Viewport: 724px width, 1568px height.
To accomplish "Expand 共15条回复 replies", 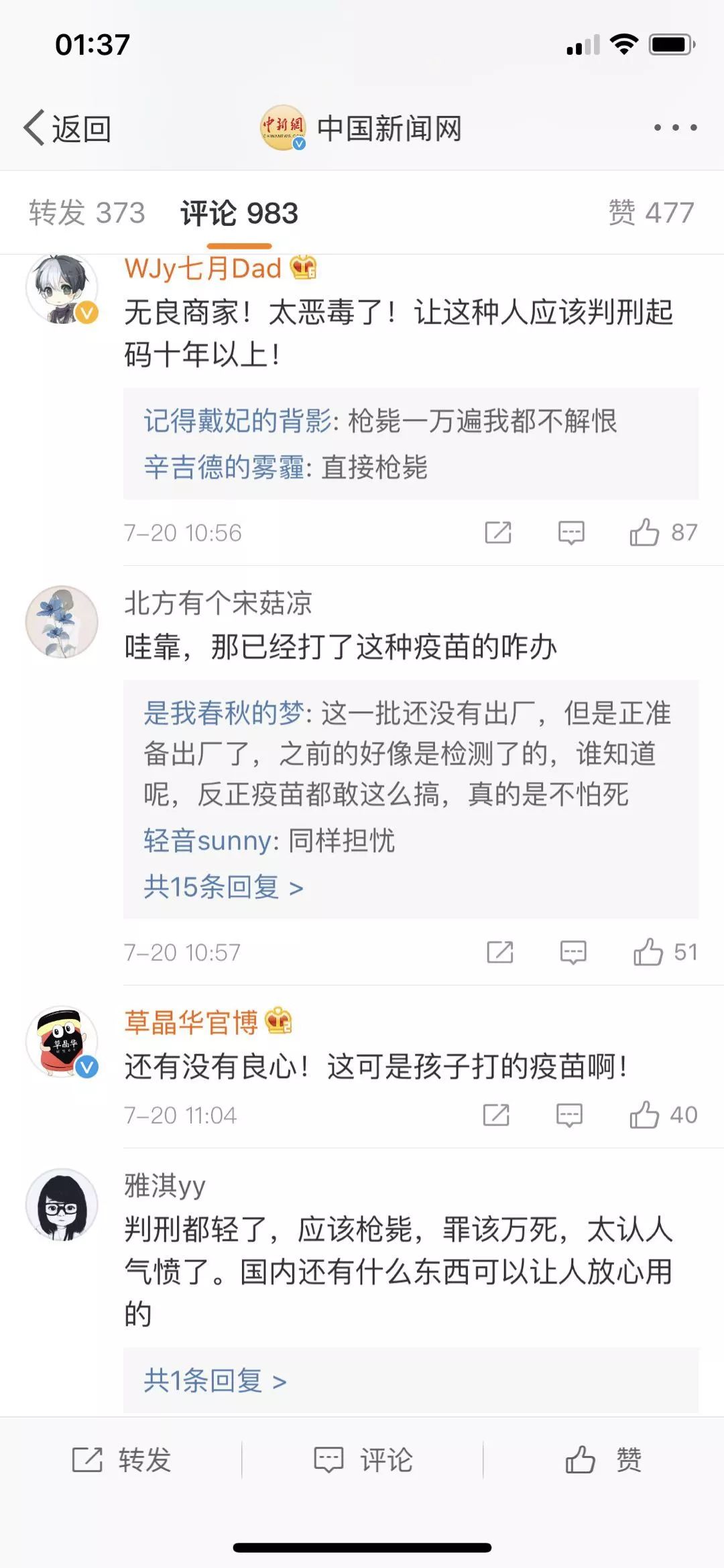I will 223,888.
